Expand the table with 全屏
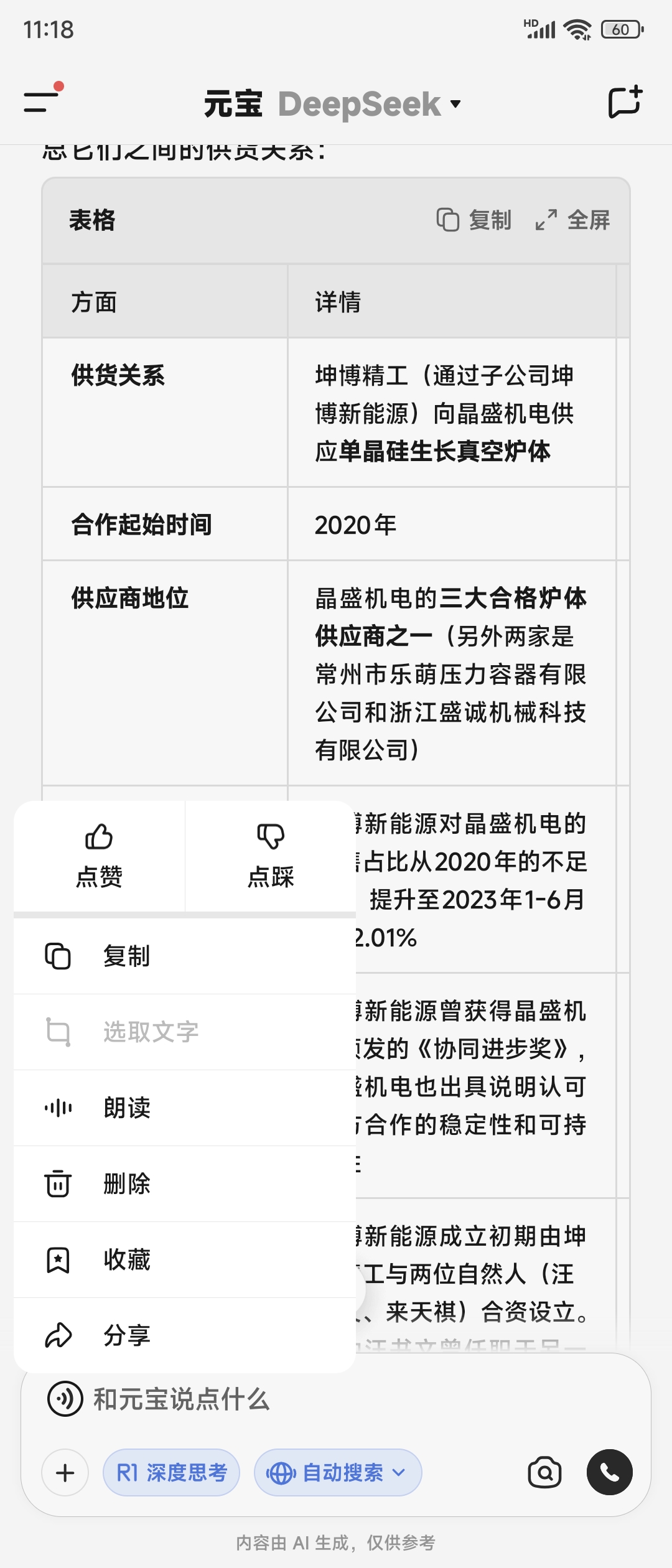 click(572, 220)
